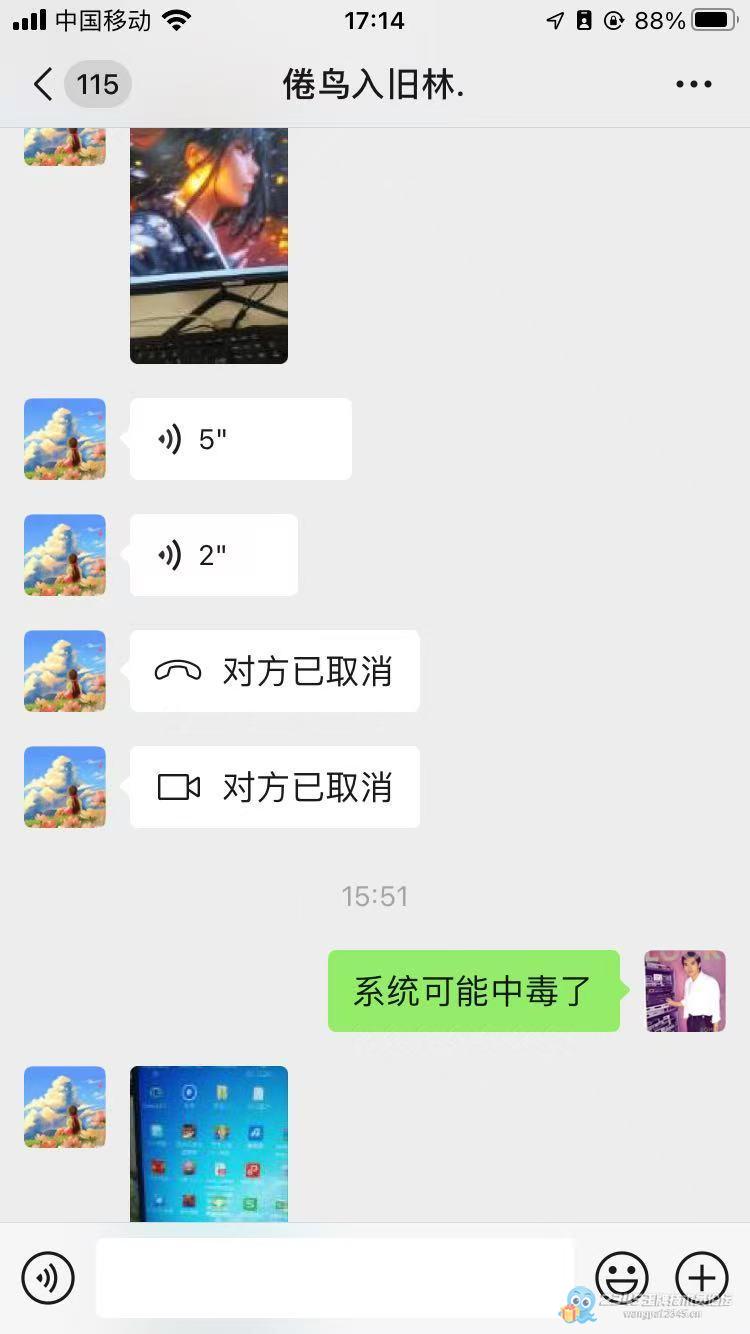Switch to voice input mode
750x1334 pixels.
48,1277
